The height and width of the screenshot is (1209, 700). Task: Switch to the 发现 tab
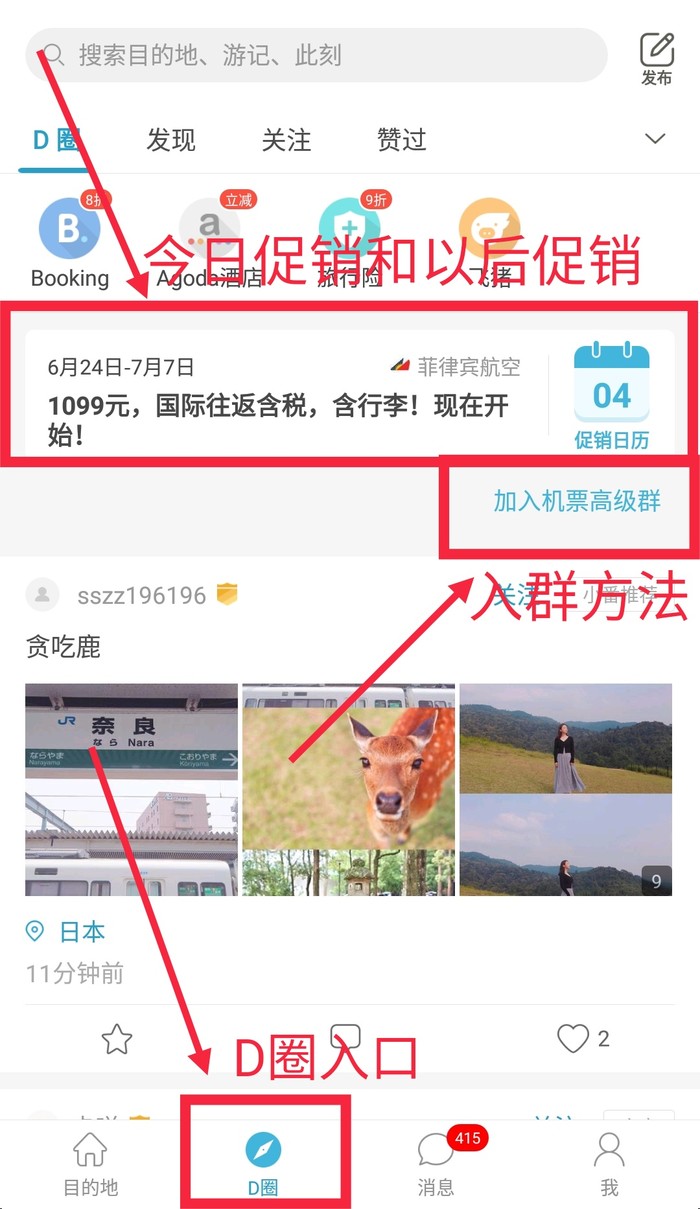(171, 140)
